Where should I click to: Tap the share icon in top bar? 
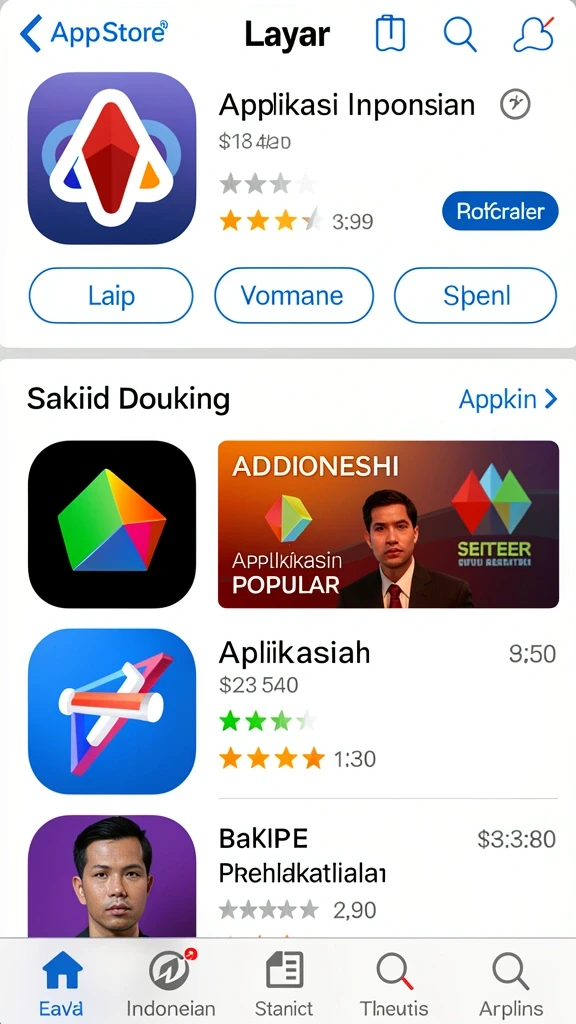(x=391, y=33)
